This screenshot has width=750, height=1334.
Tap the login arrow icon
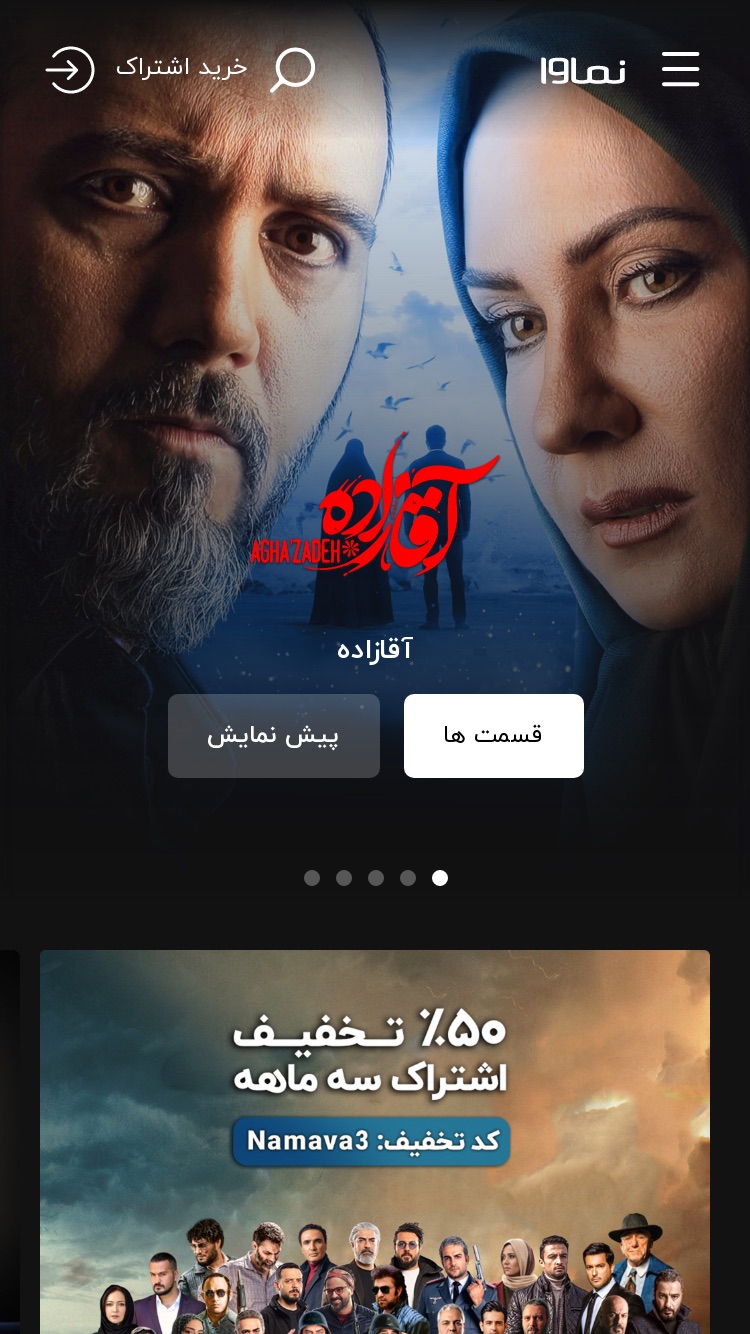(x=70, y=70)
